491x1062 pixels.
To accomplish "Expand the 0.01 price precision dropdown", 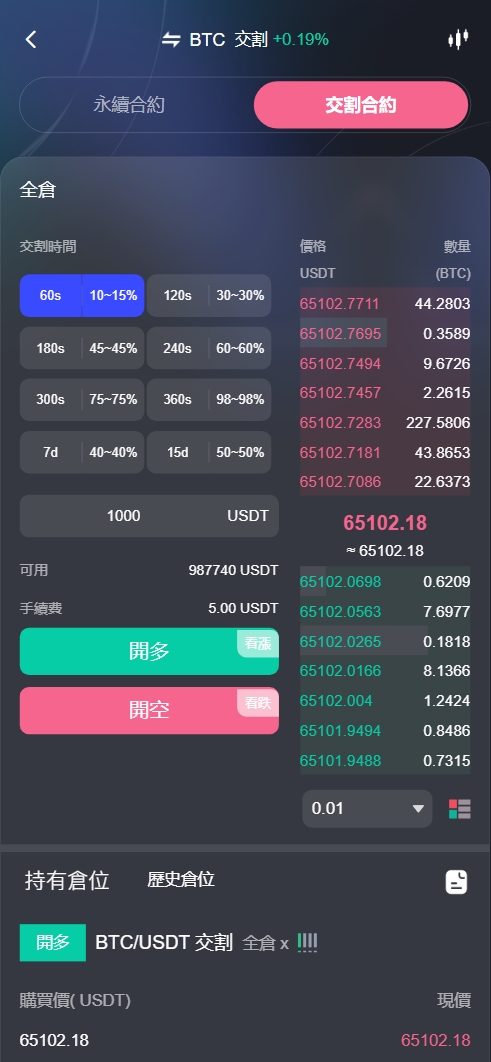I will [367, 809].
